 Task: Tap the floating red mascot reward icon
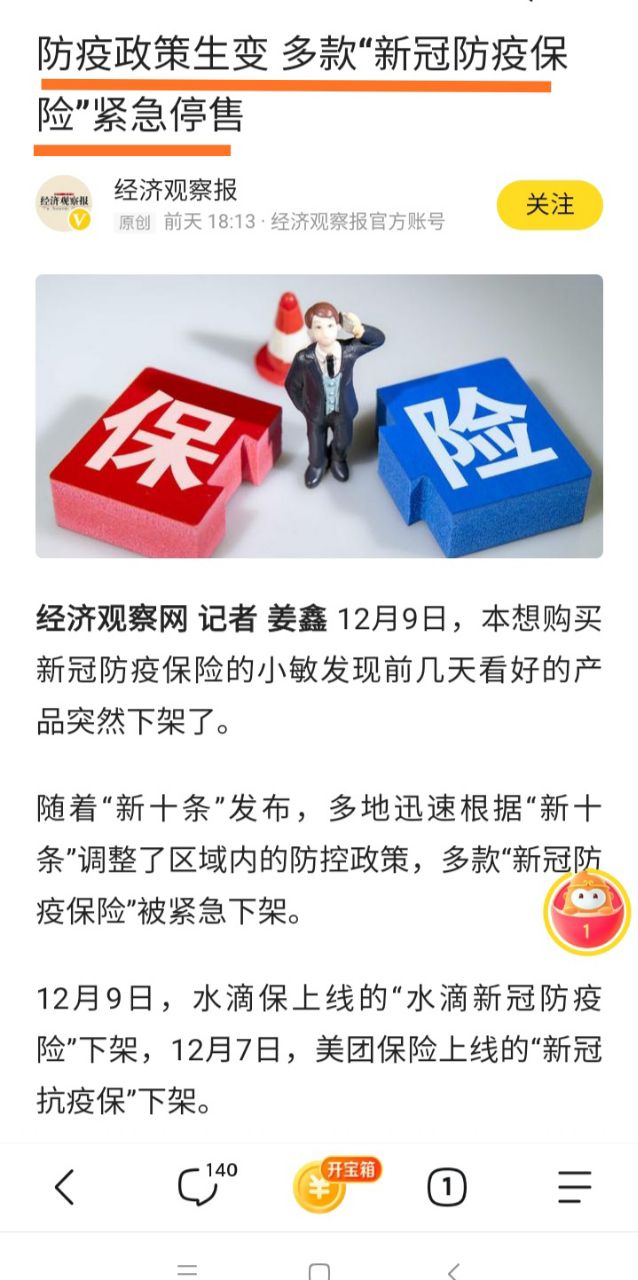pos(587,911)
